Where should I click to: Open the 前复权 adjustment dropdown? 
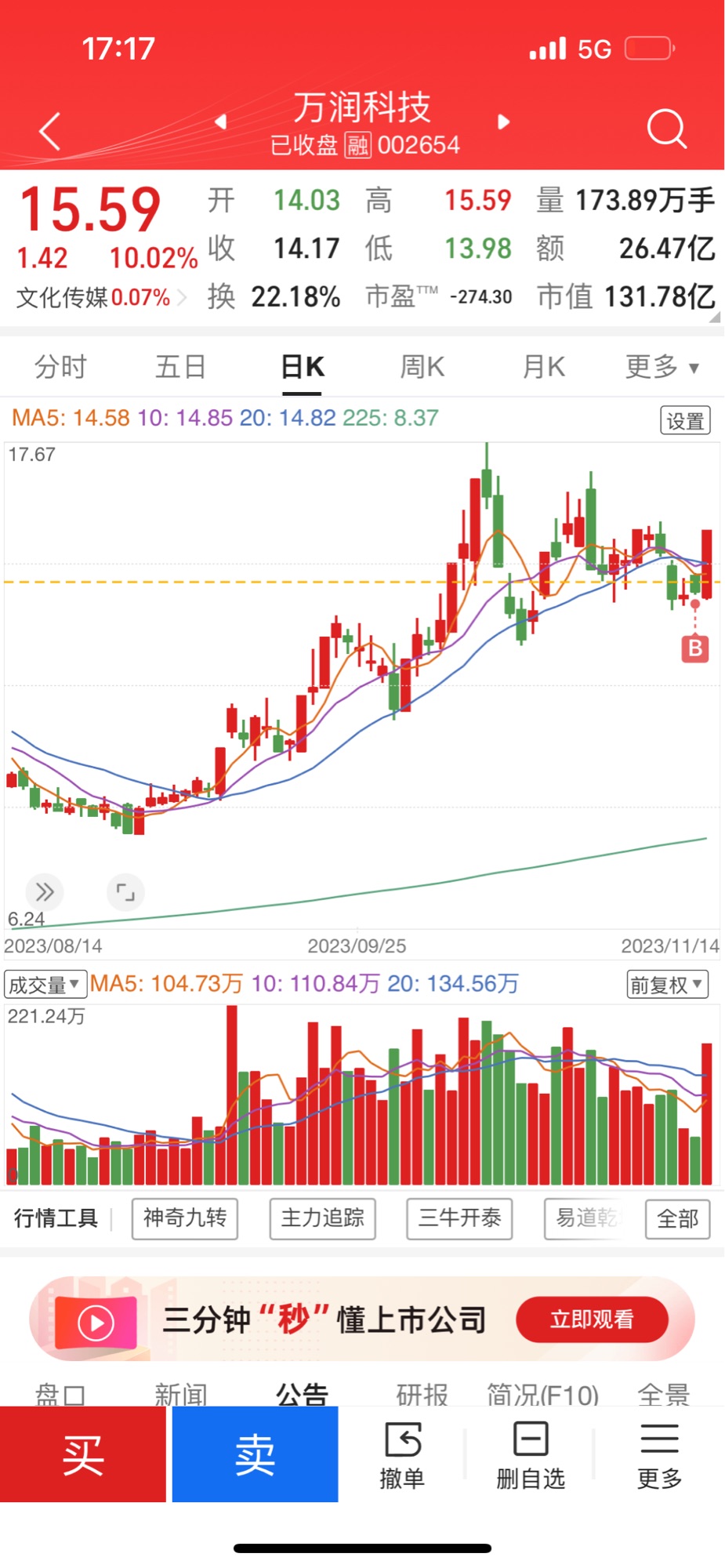[x=667, y=985]
